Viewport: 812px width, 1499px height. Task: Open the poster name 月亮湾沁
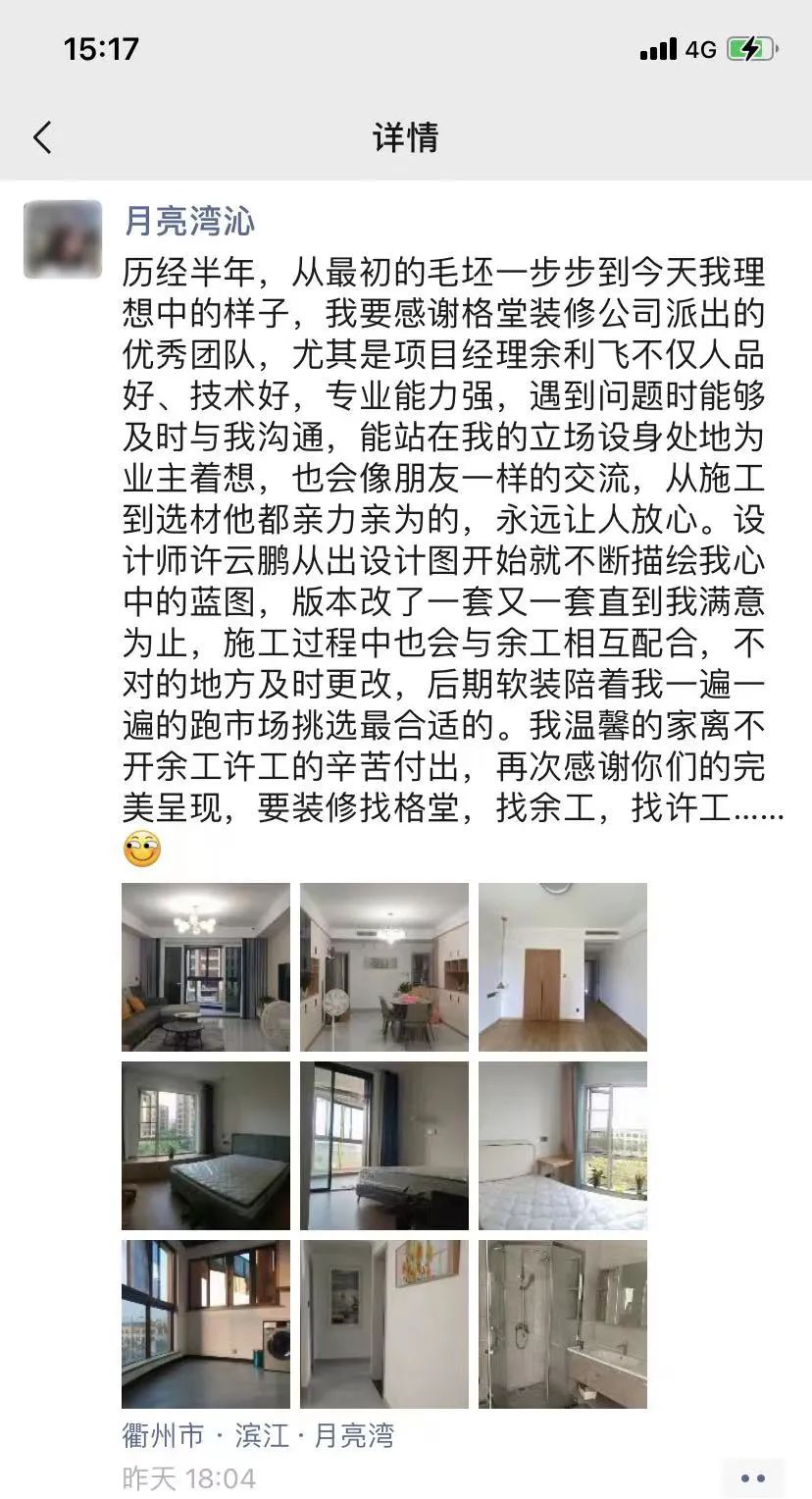(189, 221)
